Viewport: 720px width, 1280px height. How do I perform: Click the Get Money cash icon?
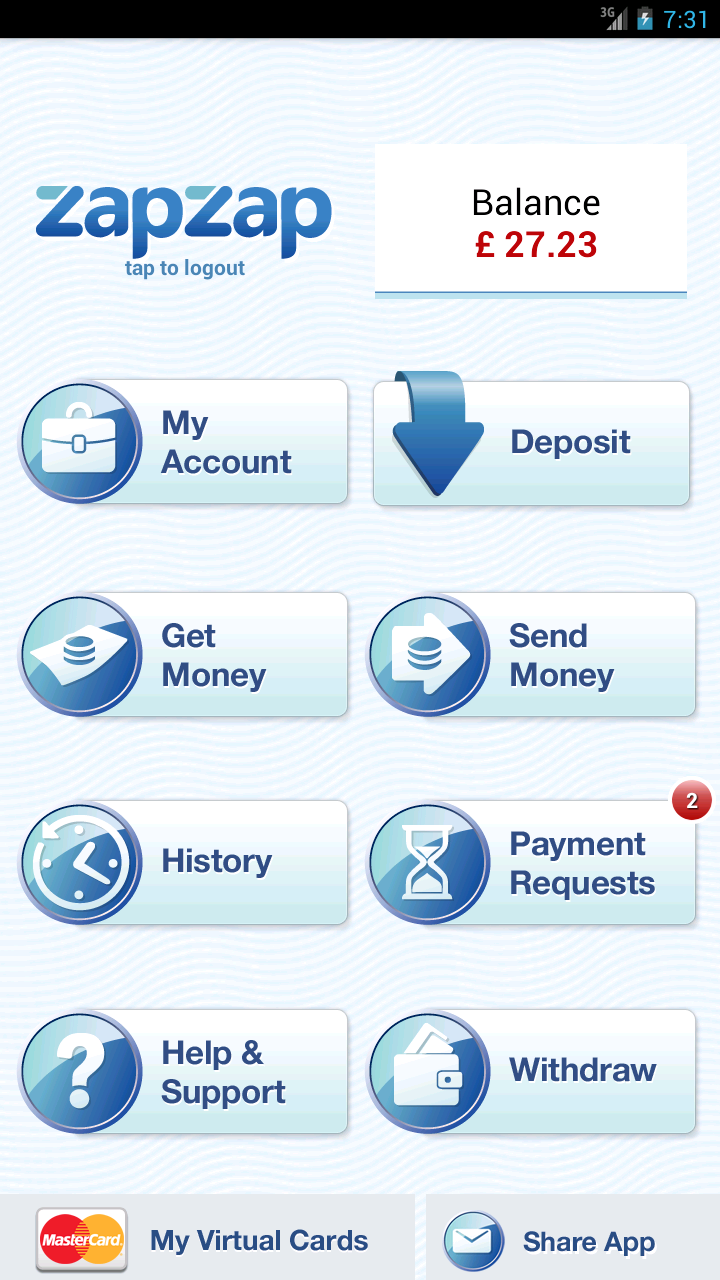pyautogui.click(x=80, y=655)
